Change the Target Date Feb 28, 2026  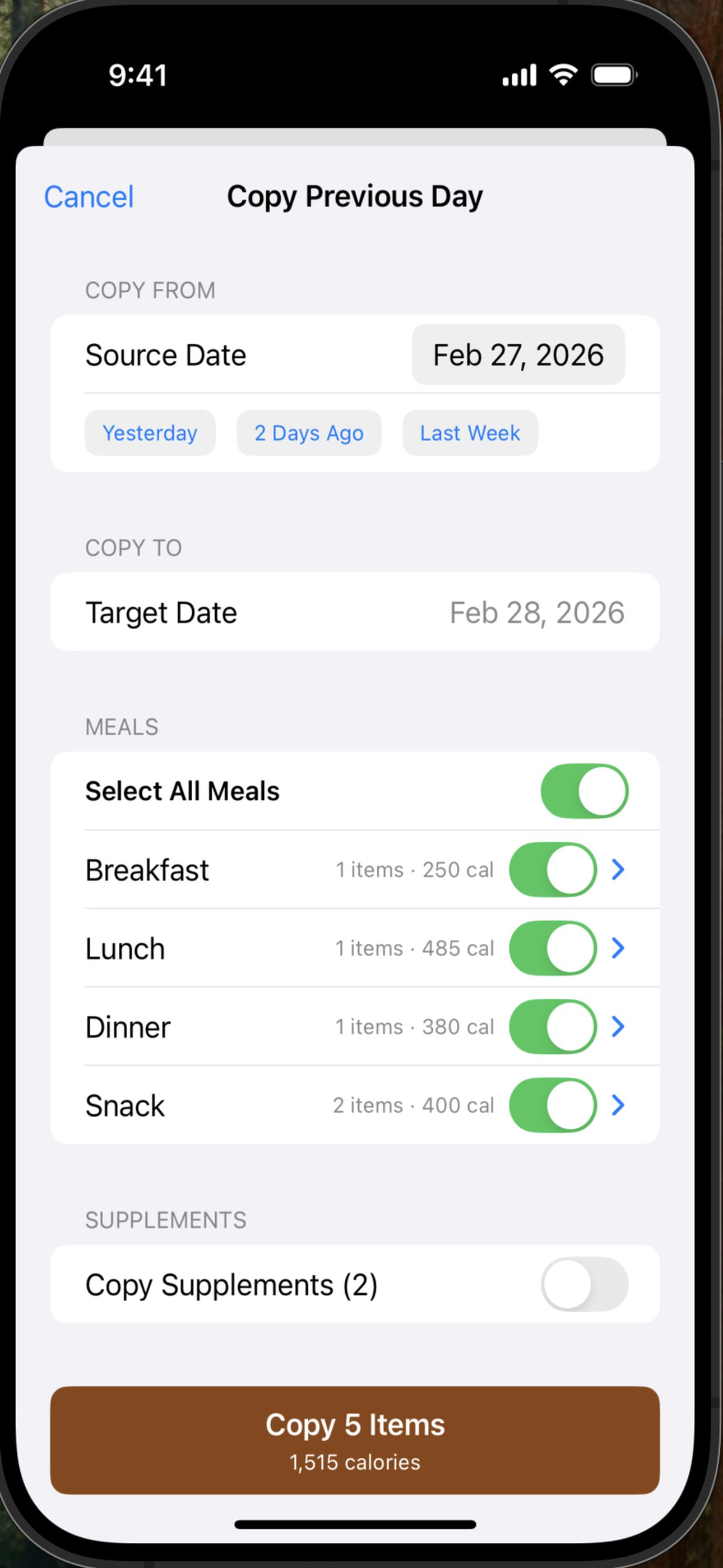[x=537, y=612]
